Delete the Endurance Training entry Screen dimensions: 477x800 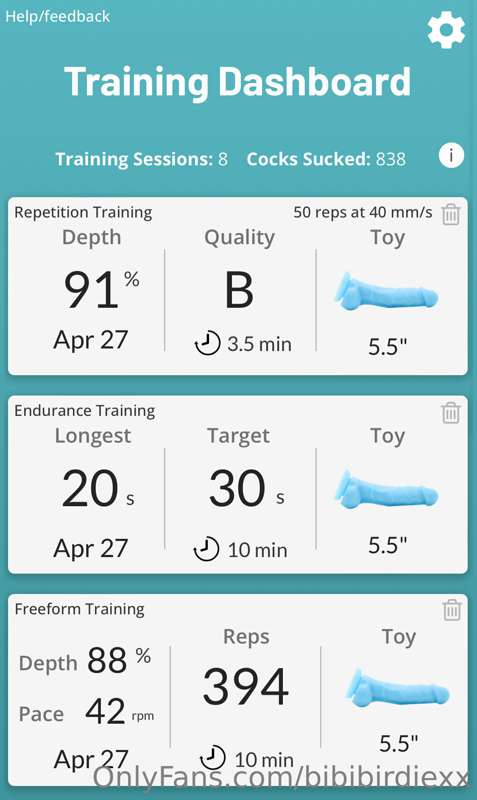[451, 412]
